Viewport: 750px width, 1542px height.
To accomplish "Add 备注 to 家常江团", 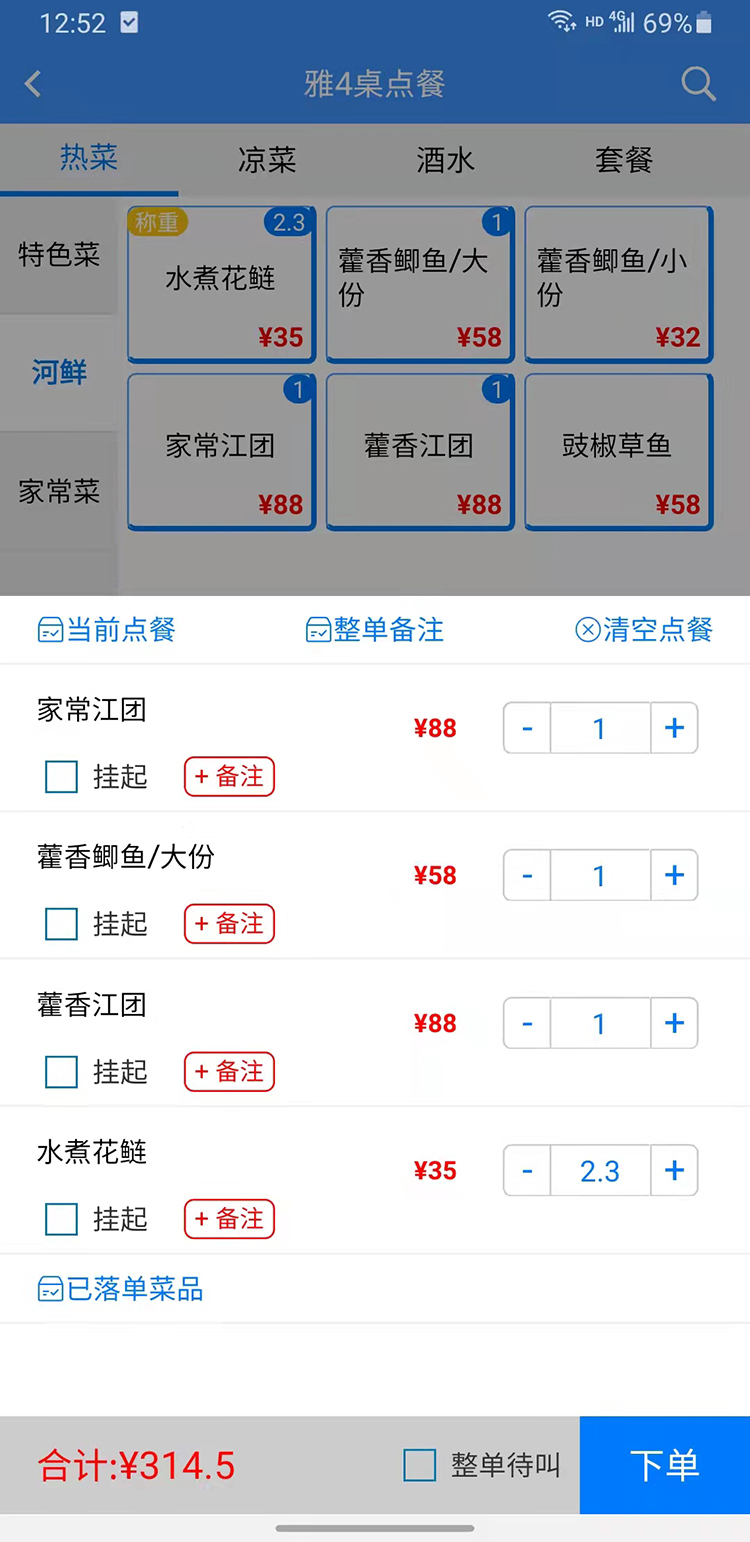I will [x=229, y=777].
